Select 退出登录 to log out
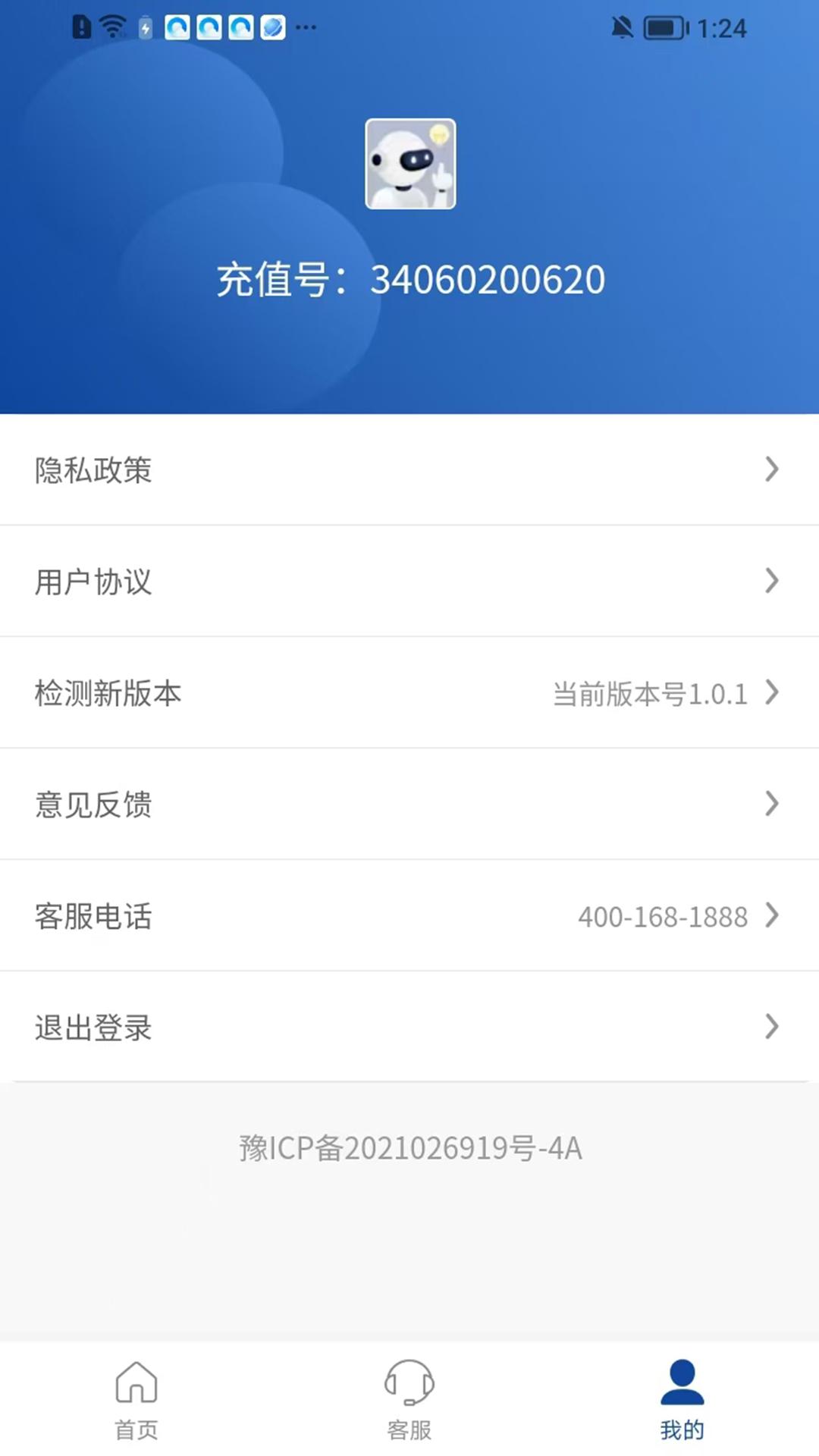This screenshot has height=1456, width=819. point(409,1027)
